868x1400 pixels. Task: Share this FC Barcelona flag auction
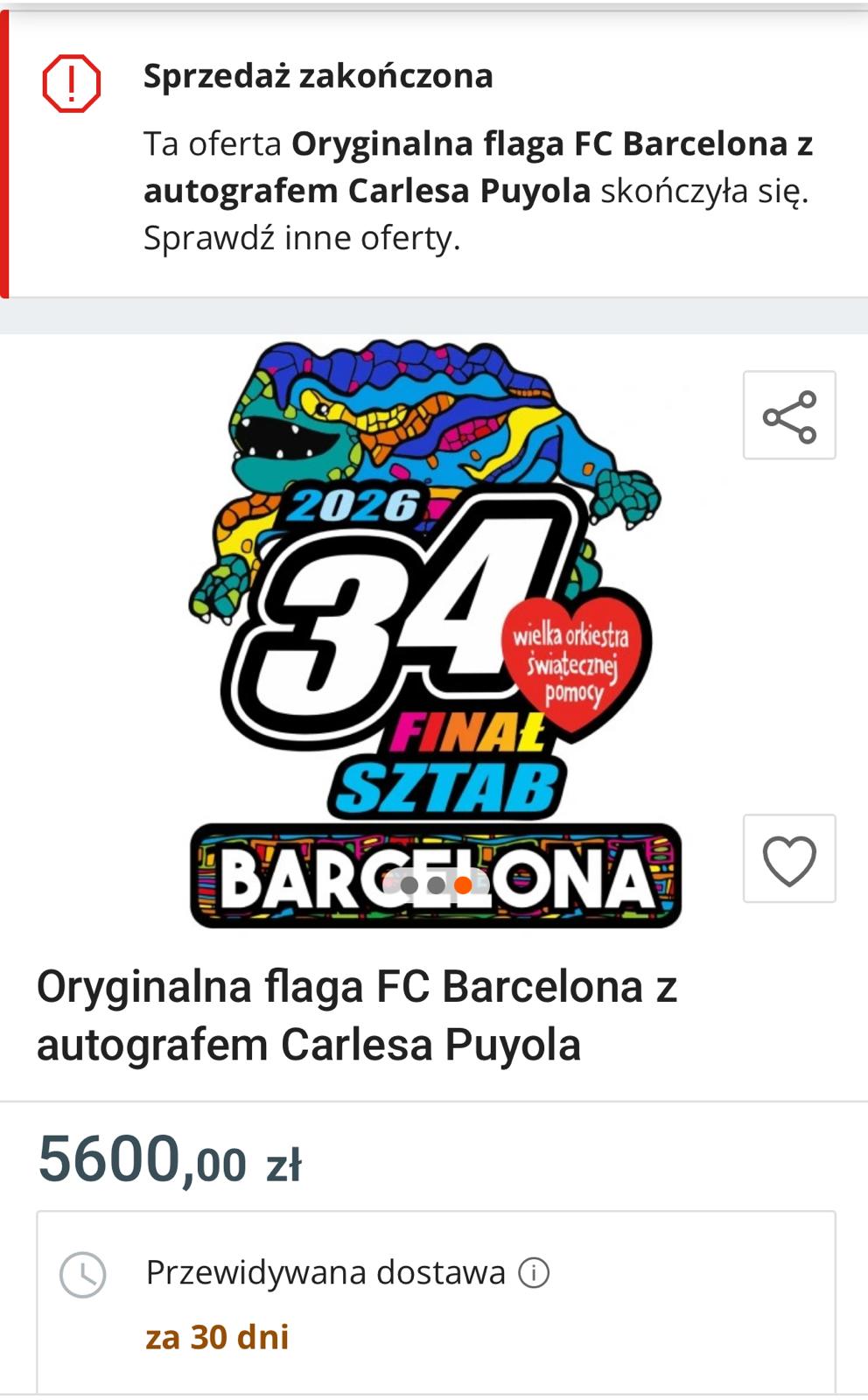coord(789,416)
